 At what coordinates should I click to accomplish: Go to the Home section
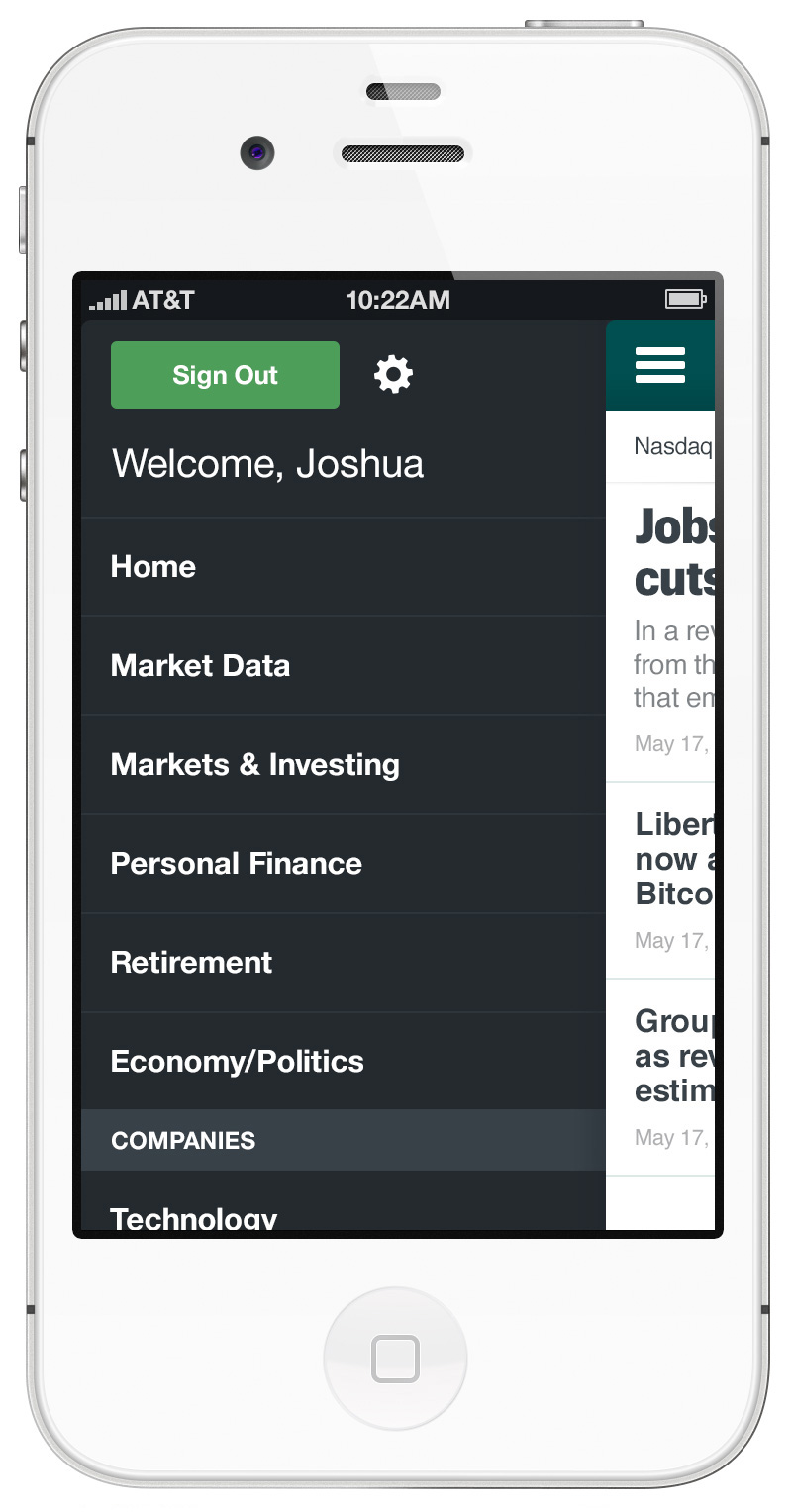(x=153, y=567)
